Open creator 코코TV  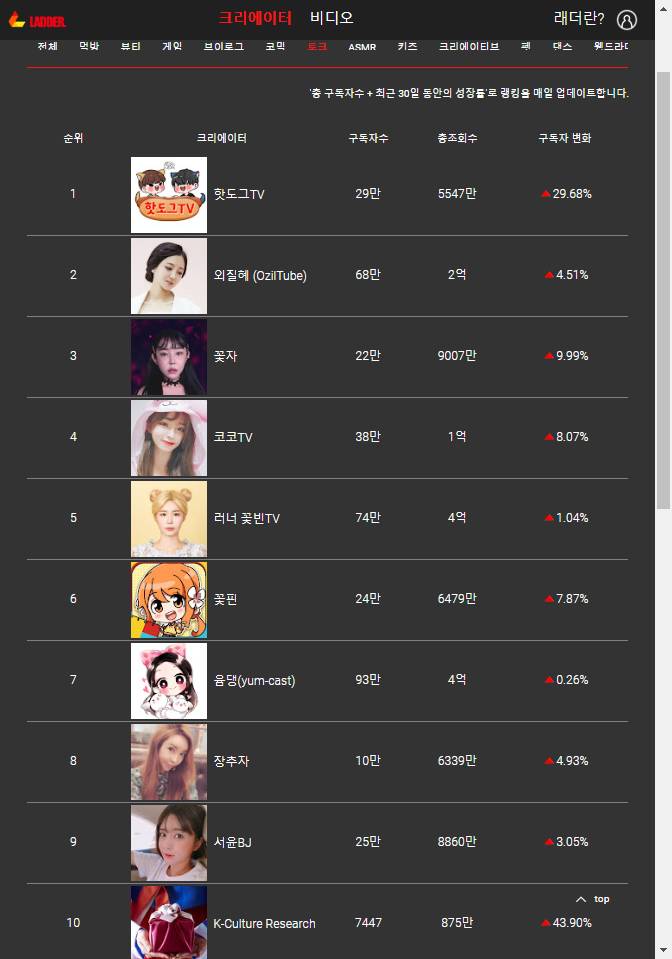coord(233,437)
